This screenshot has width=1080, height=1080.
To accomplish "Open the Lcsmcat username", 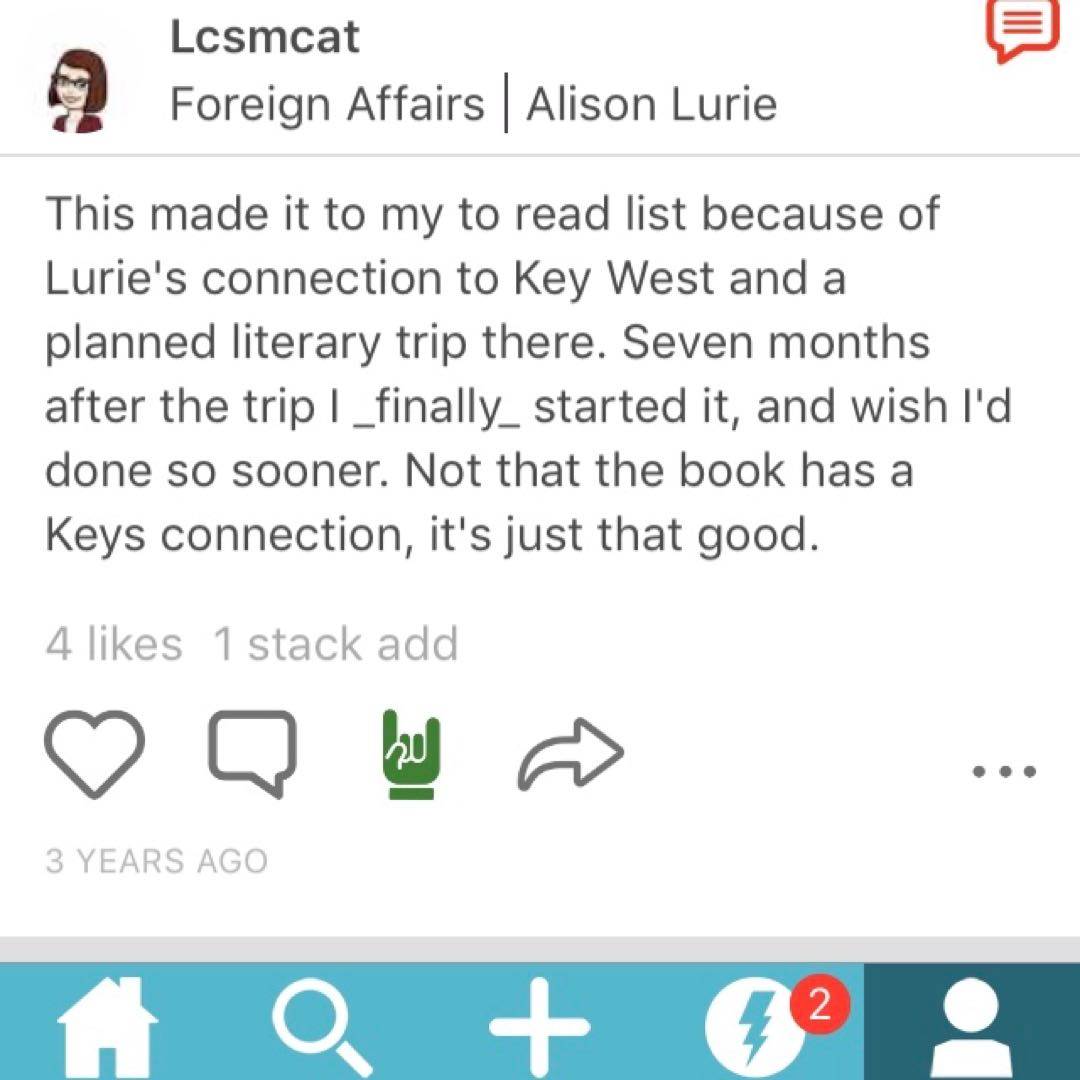I will (x=264, y=38).
